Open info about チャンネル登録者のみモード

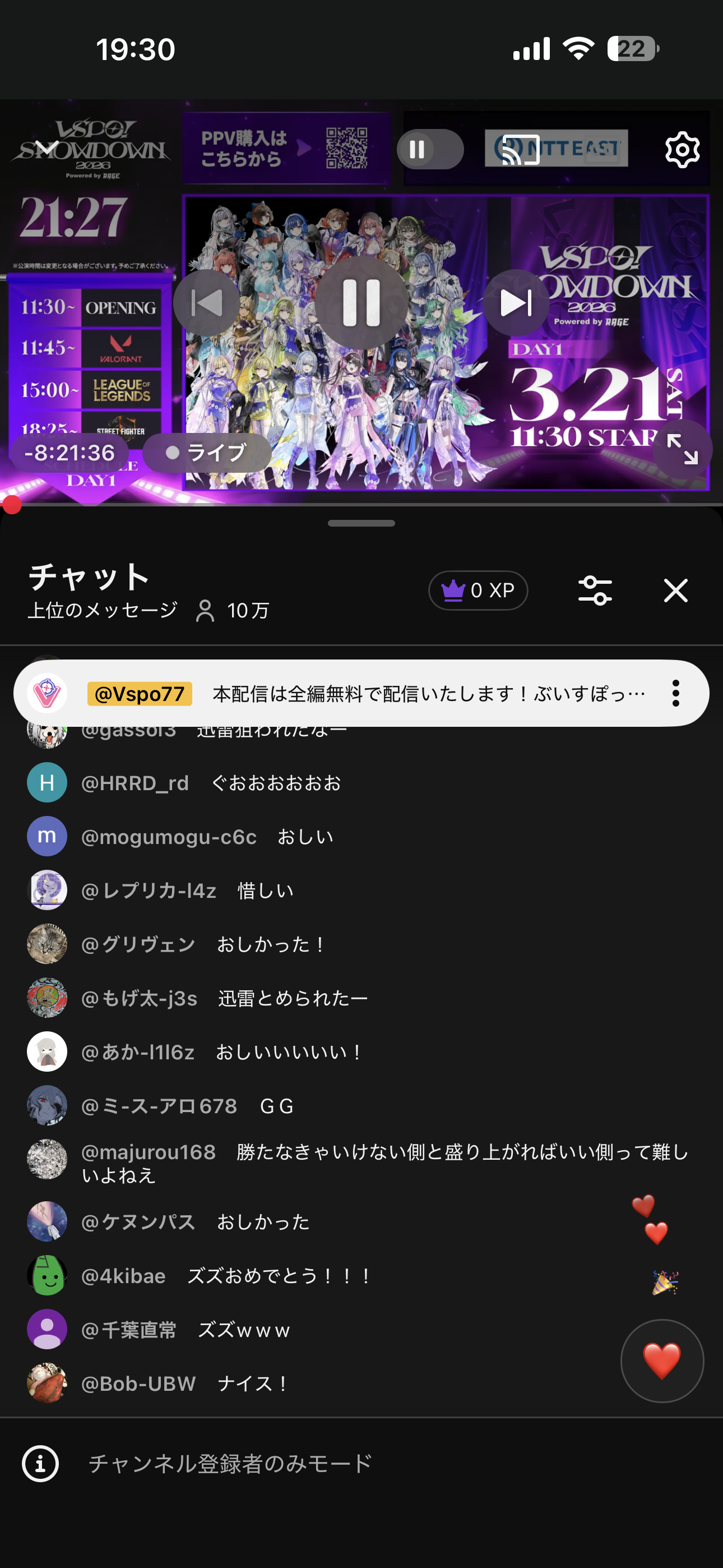pyautogui.click(x=41, y=1463)
